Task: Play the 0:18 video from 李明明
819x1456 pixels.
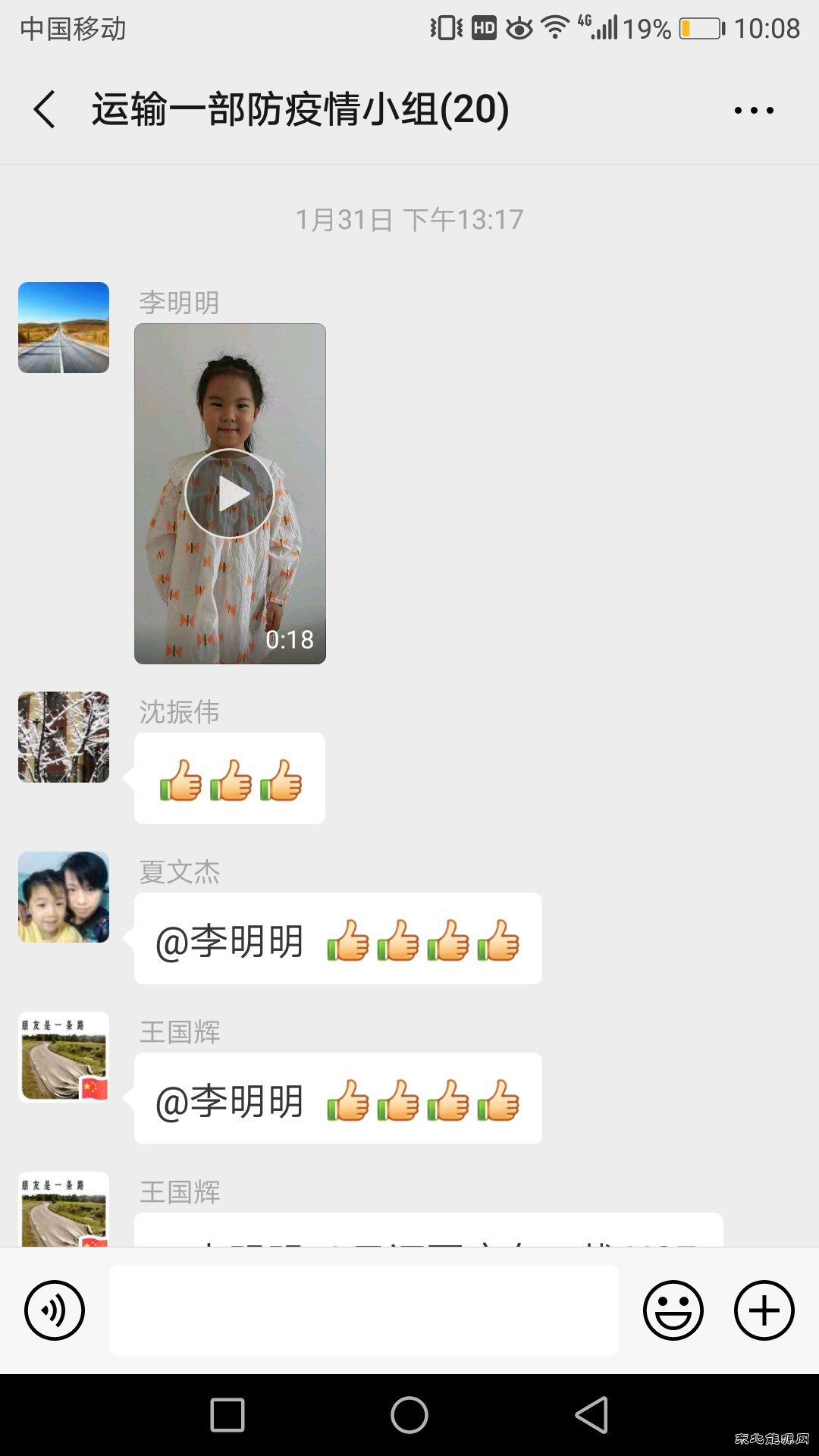Action: point(230,494)
